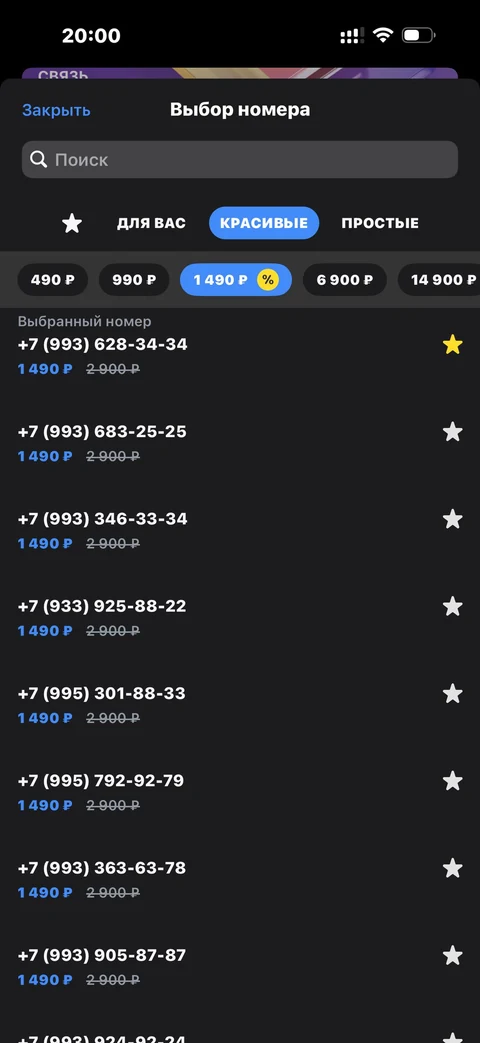Screen dimensions: 480x1043
Task: Select the 490 ₽ price chip
Action: (x=53, y=280)
